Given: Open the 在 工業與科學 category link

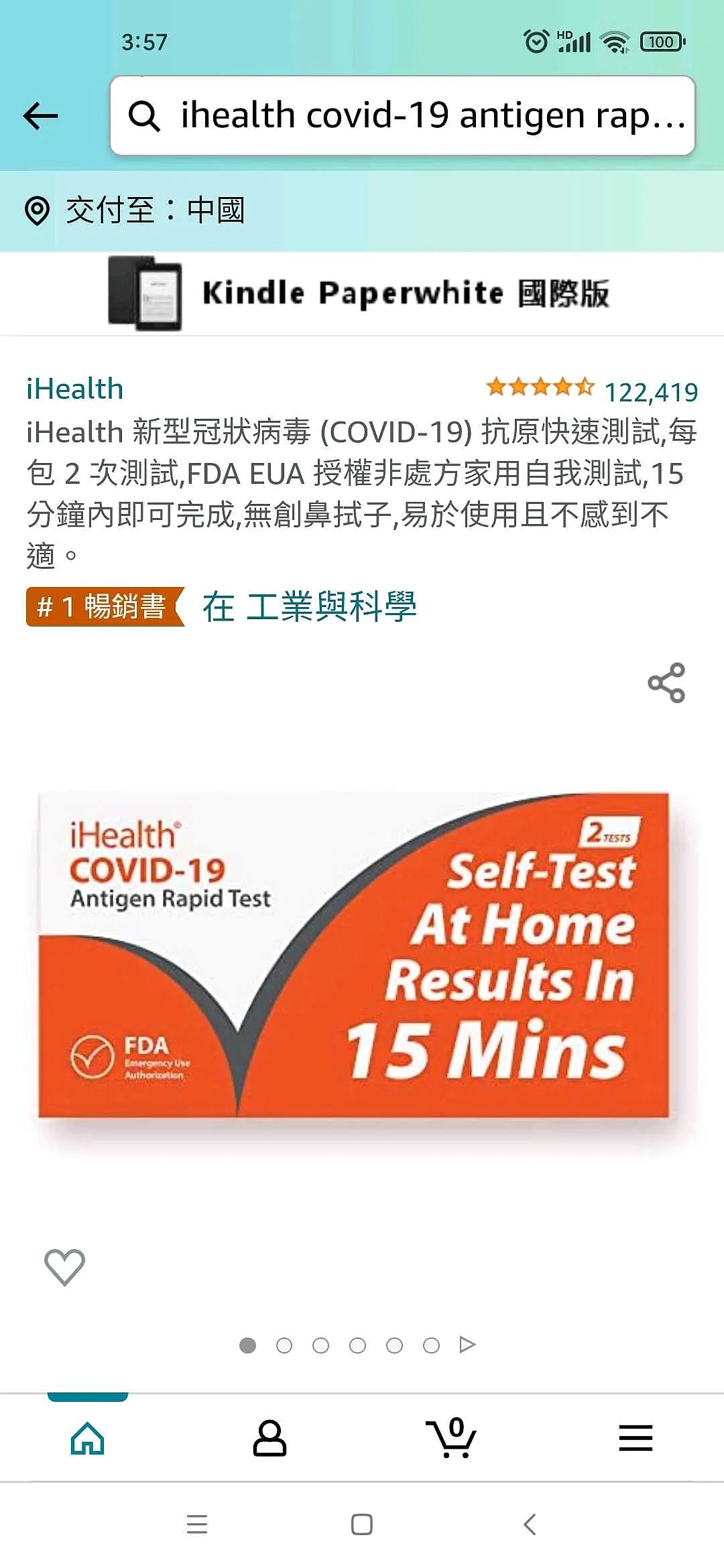Looking at the screenshot, I should point(309,606).
